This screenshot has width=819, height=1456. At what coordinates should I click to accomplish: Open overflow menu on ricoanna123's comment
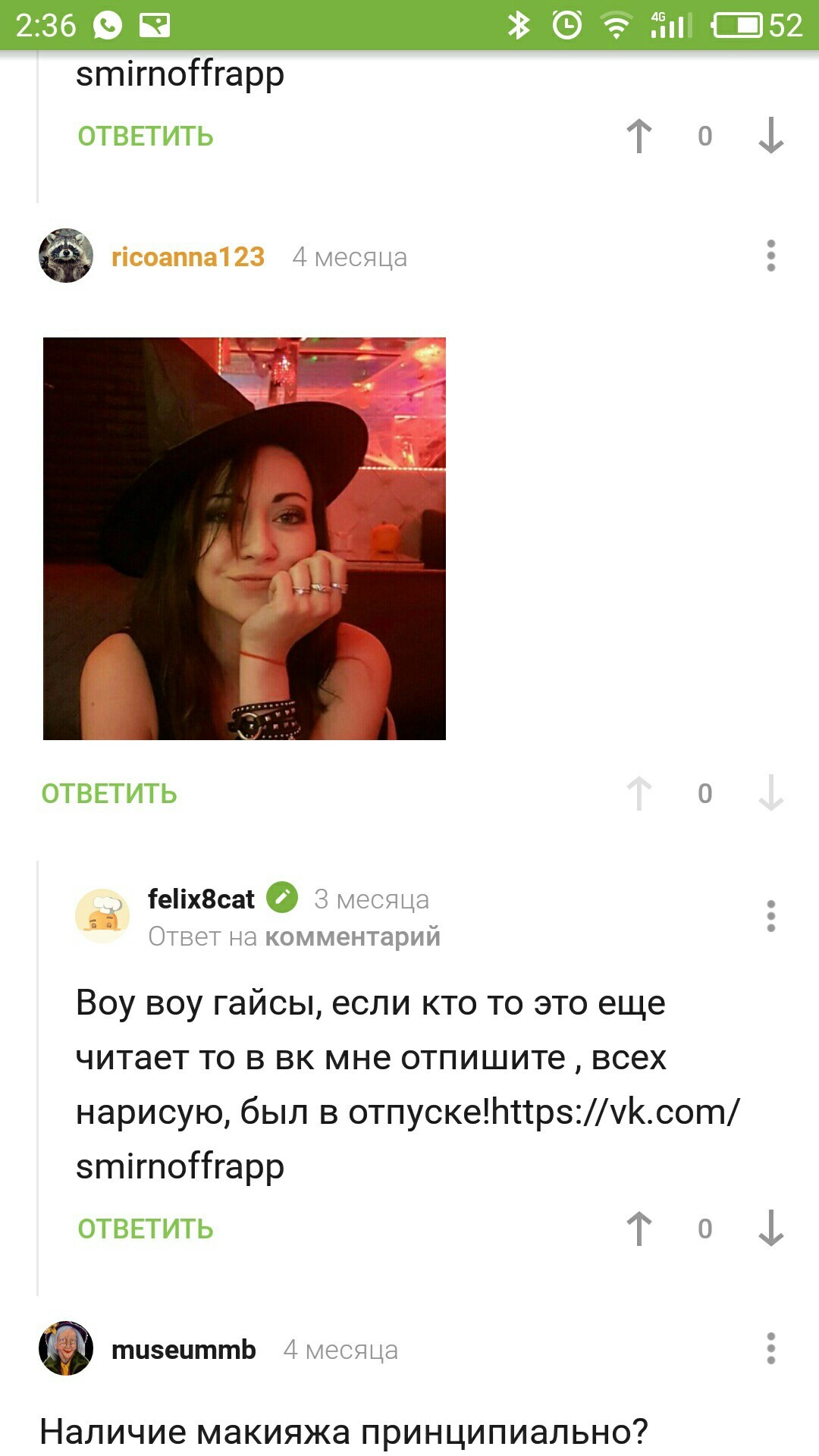[770, 256]
